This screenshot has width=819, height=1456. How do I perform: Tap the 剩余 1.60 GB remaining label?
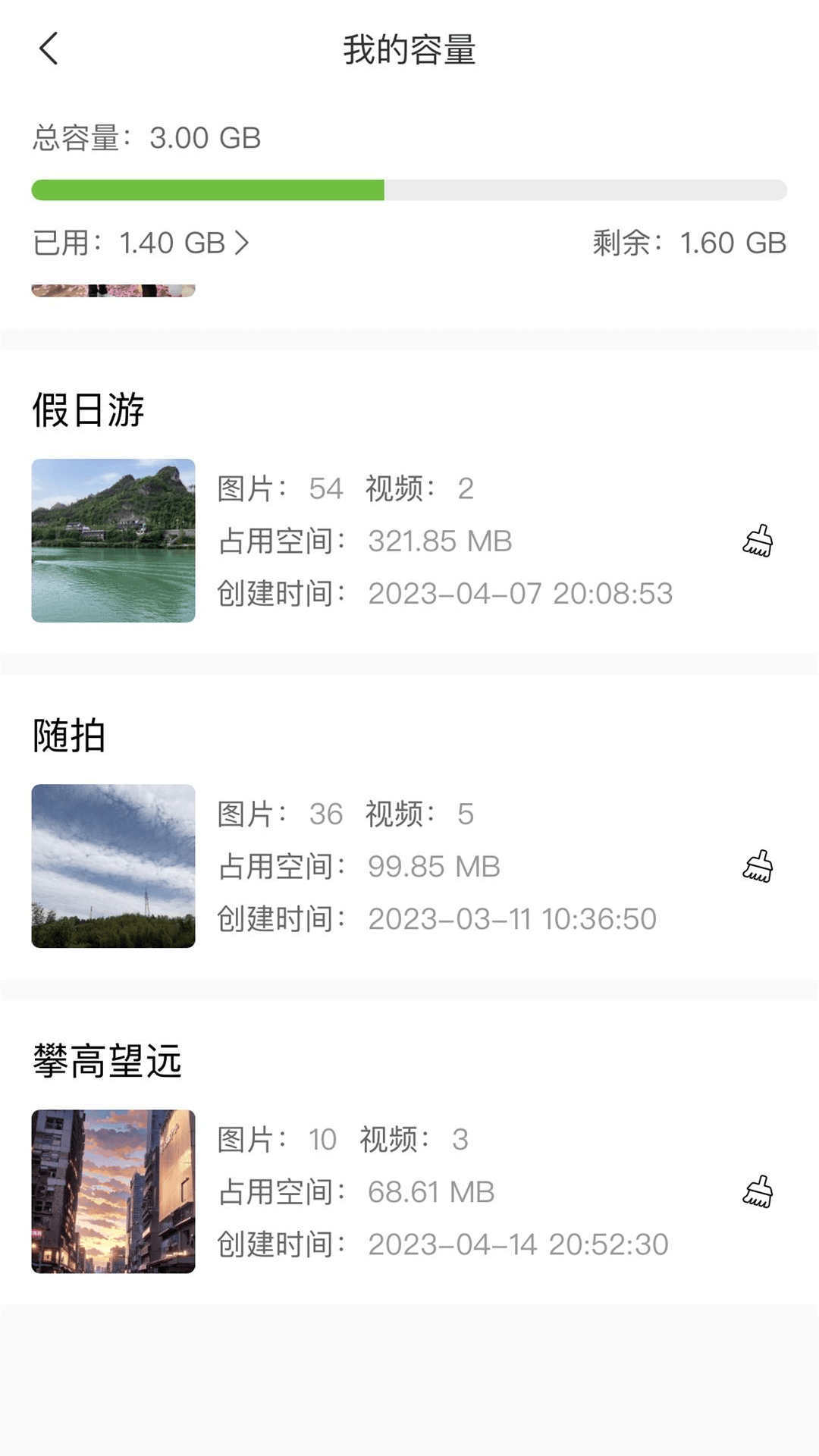click(689, 243)
